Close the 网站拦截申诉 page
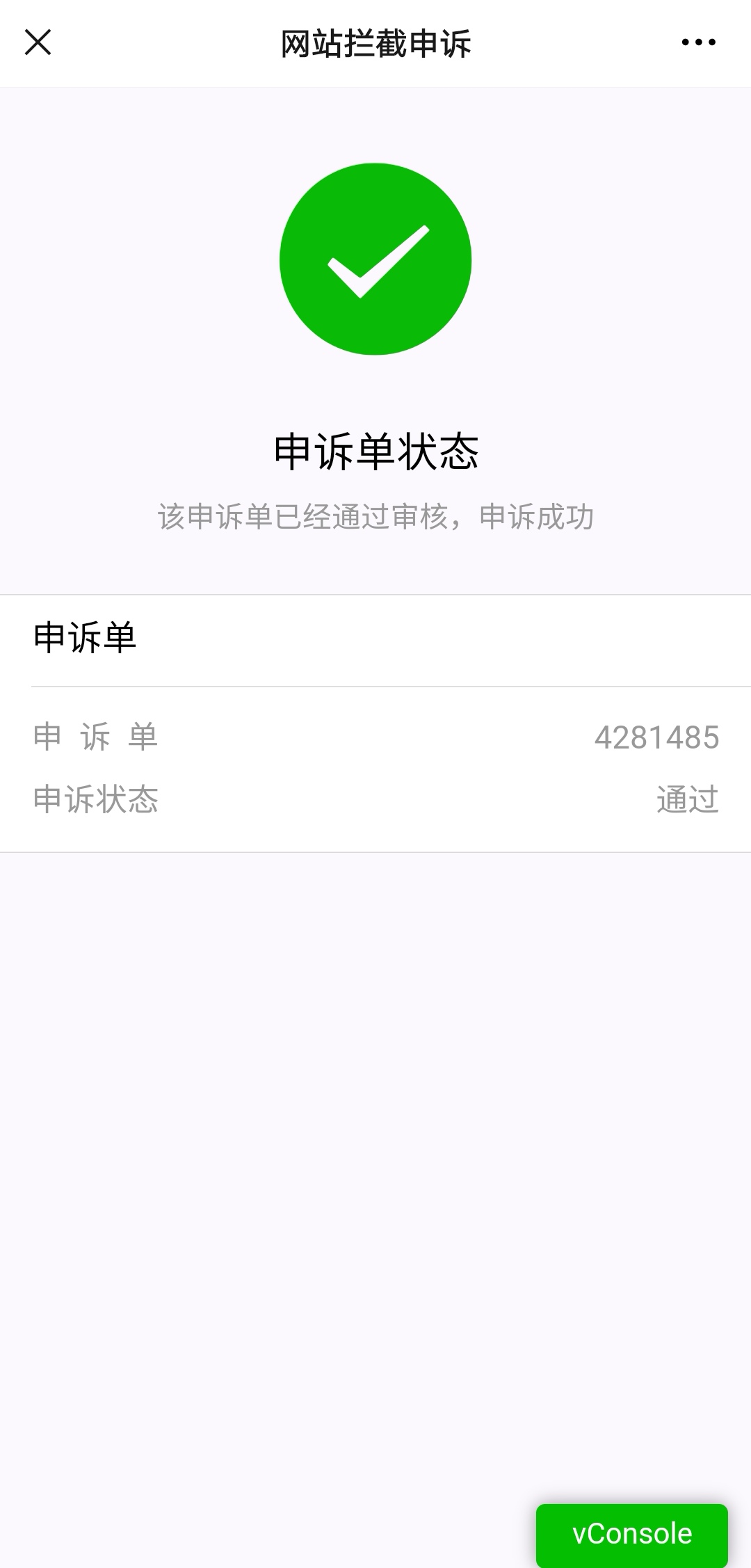751x1568 pixels. pos(38,42)
